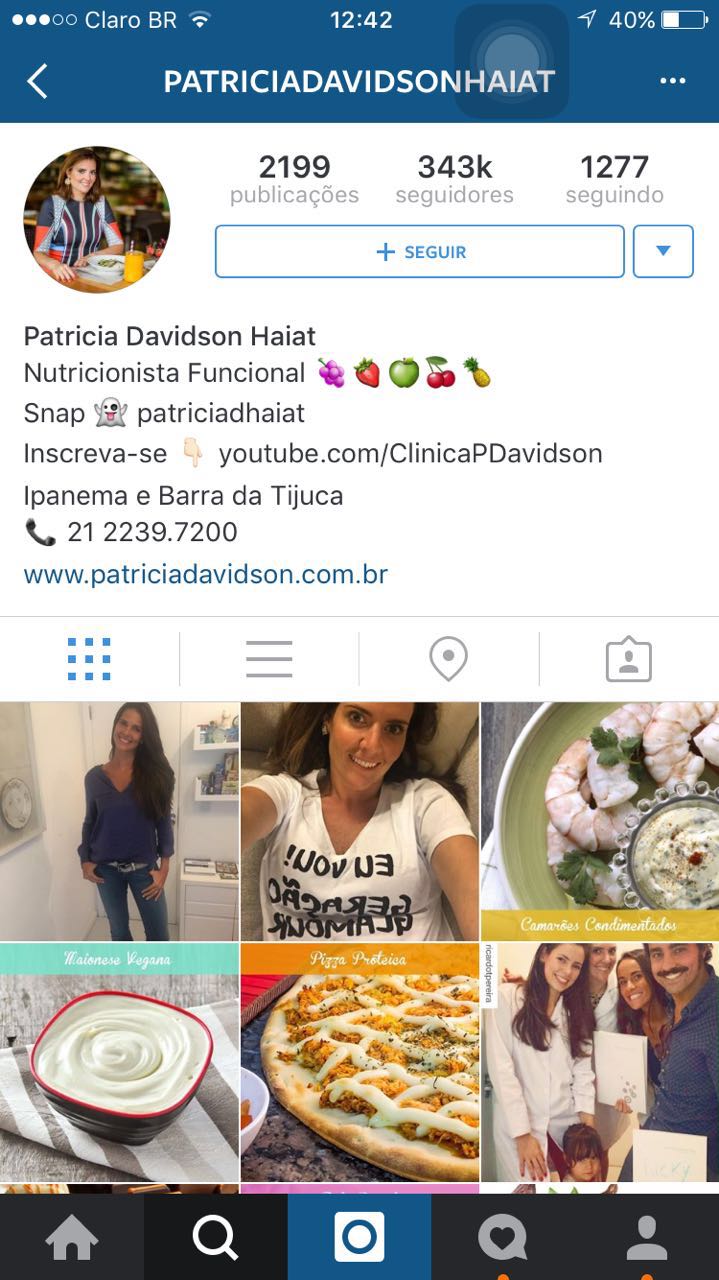This screenshot has width=719, height=1280.
Task: Go back using the header arrow
Action: point(37,81)
